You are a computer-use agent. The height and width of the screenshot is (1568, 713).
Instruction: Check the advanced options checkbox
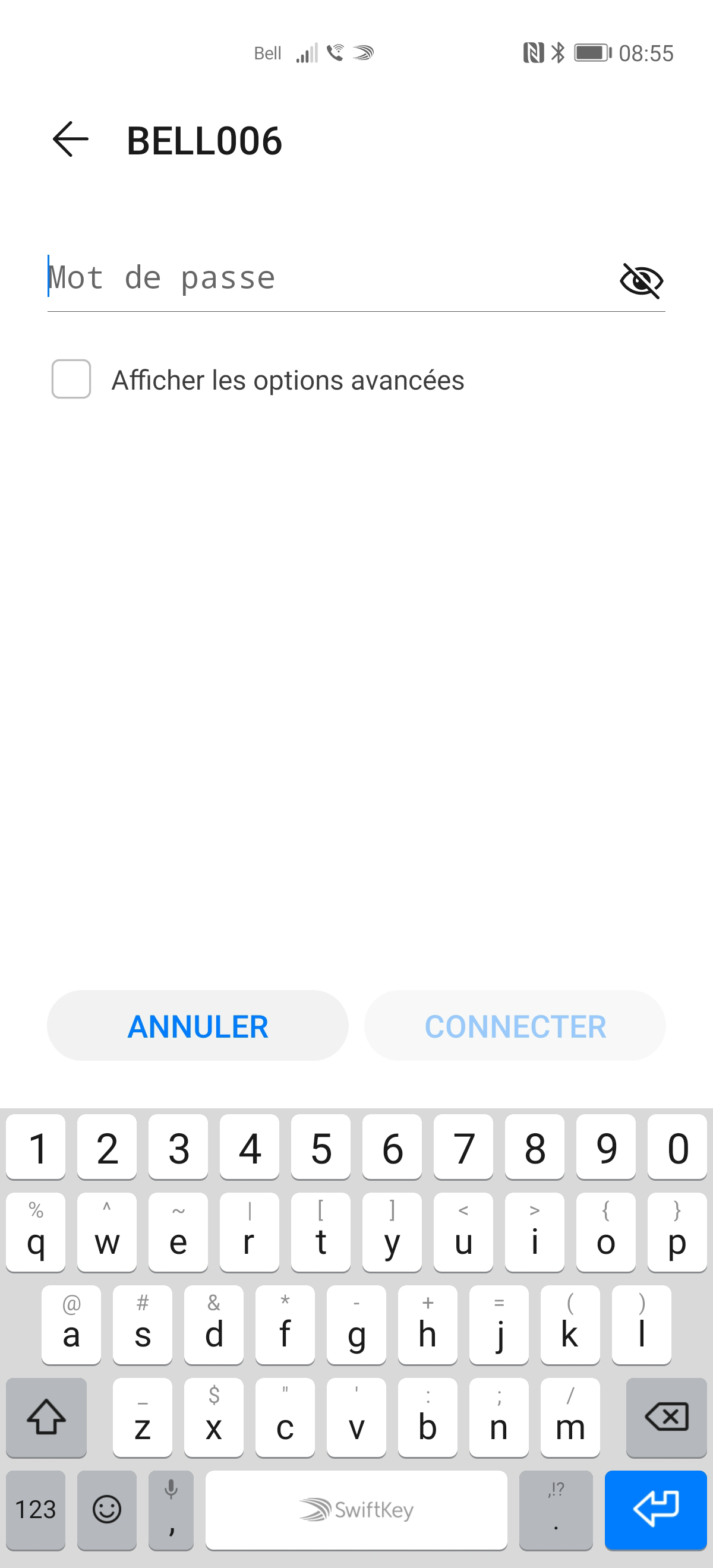coord(71,379)
